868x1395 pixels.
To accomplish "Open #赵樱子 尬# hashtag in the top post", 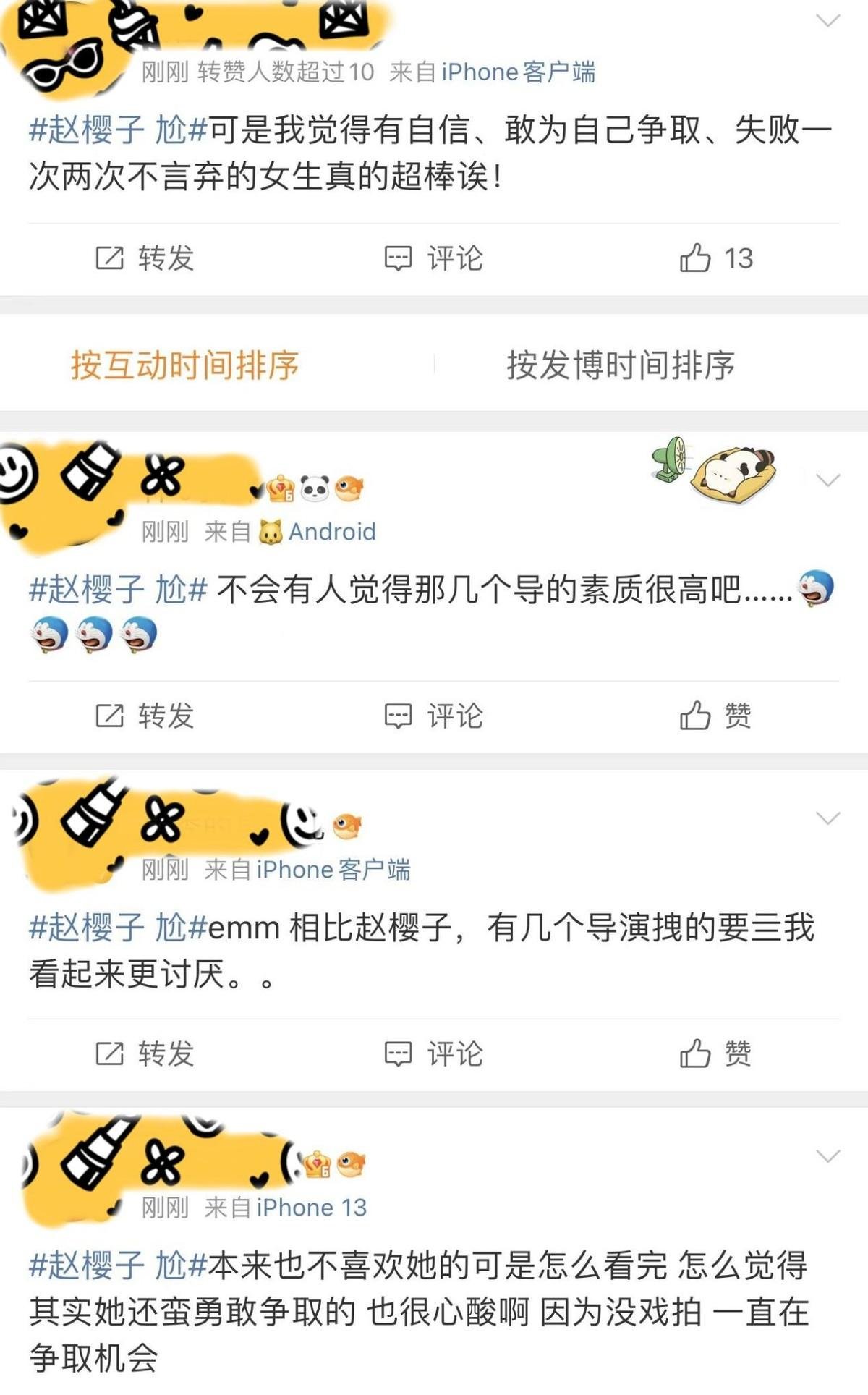I will point(118,130).
